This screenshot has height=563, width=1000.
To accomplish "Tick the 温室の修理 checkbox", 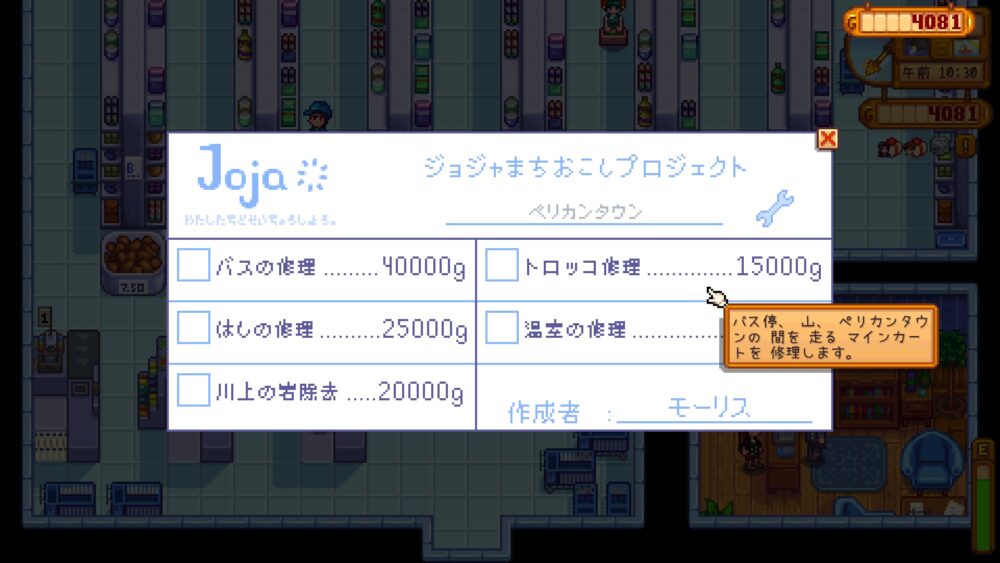I will [501, 328].
